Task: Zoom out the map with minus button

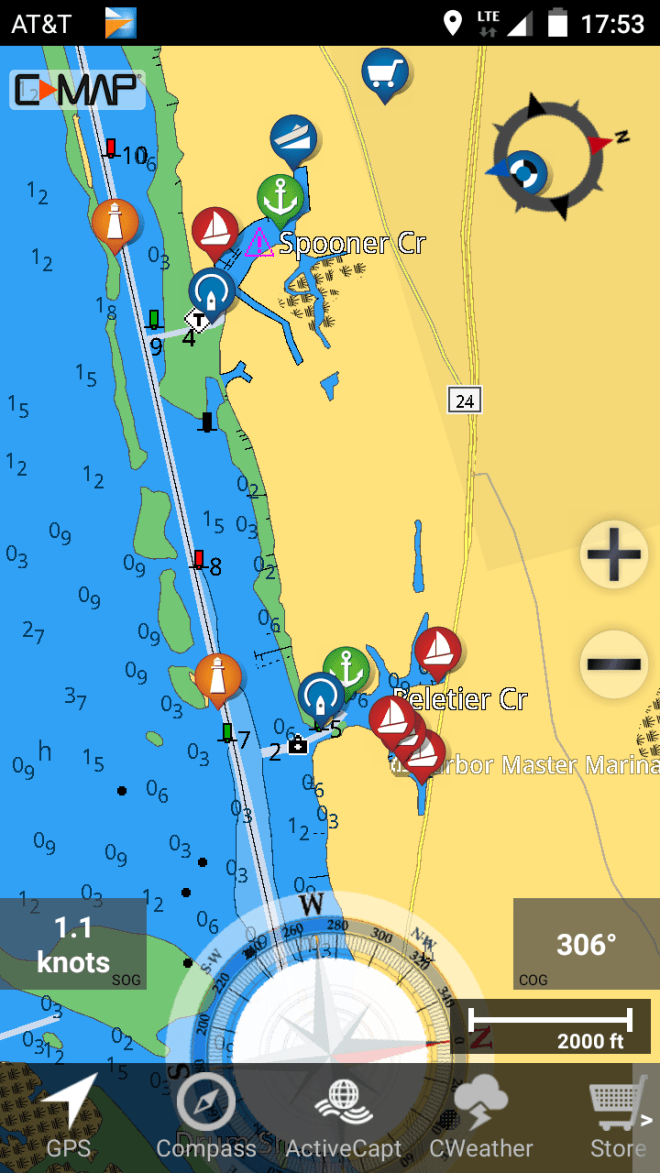Action: click(x=613, y=663)
